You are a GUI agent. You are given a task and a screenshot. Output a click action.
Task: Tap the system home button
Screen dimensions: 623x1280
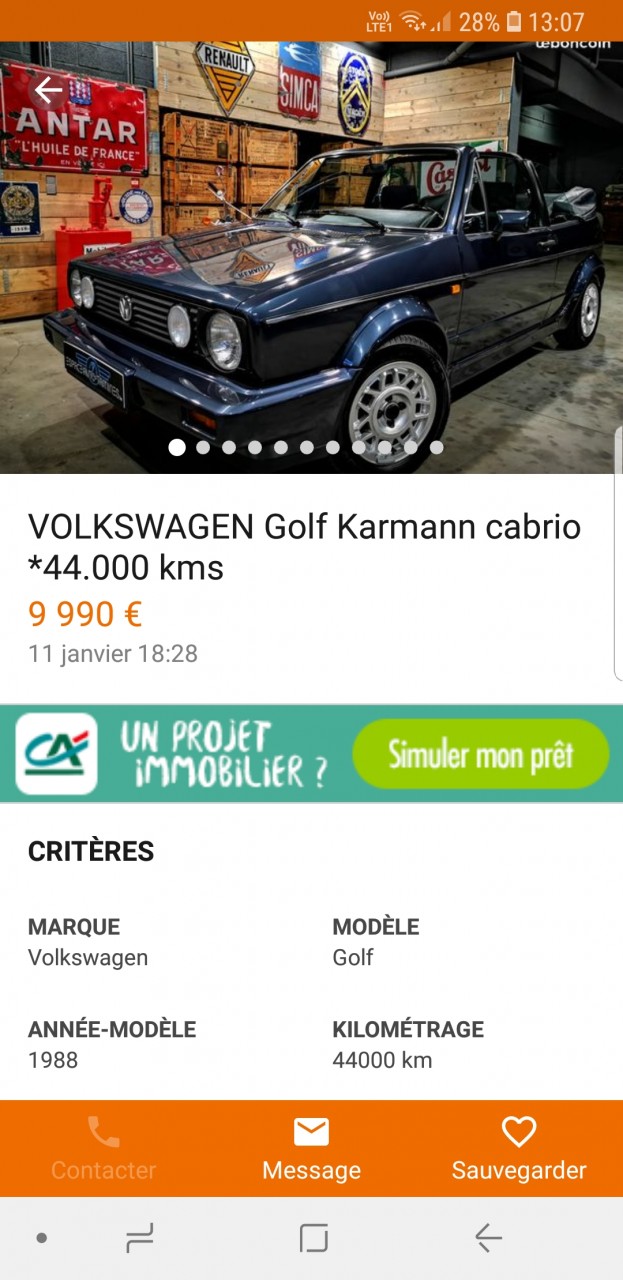click(x=313, y=1239)
